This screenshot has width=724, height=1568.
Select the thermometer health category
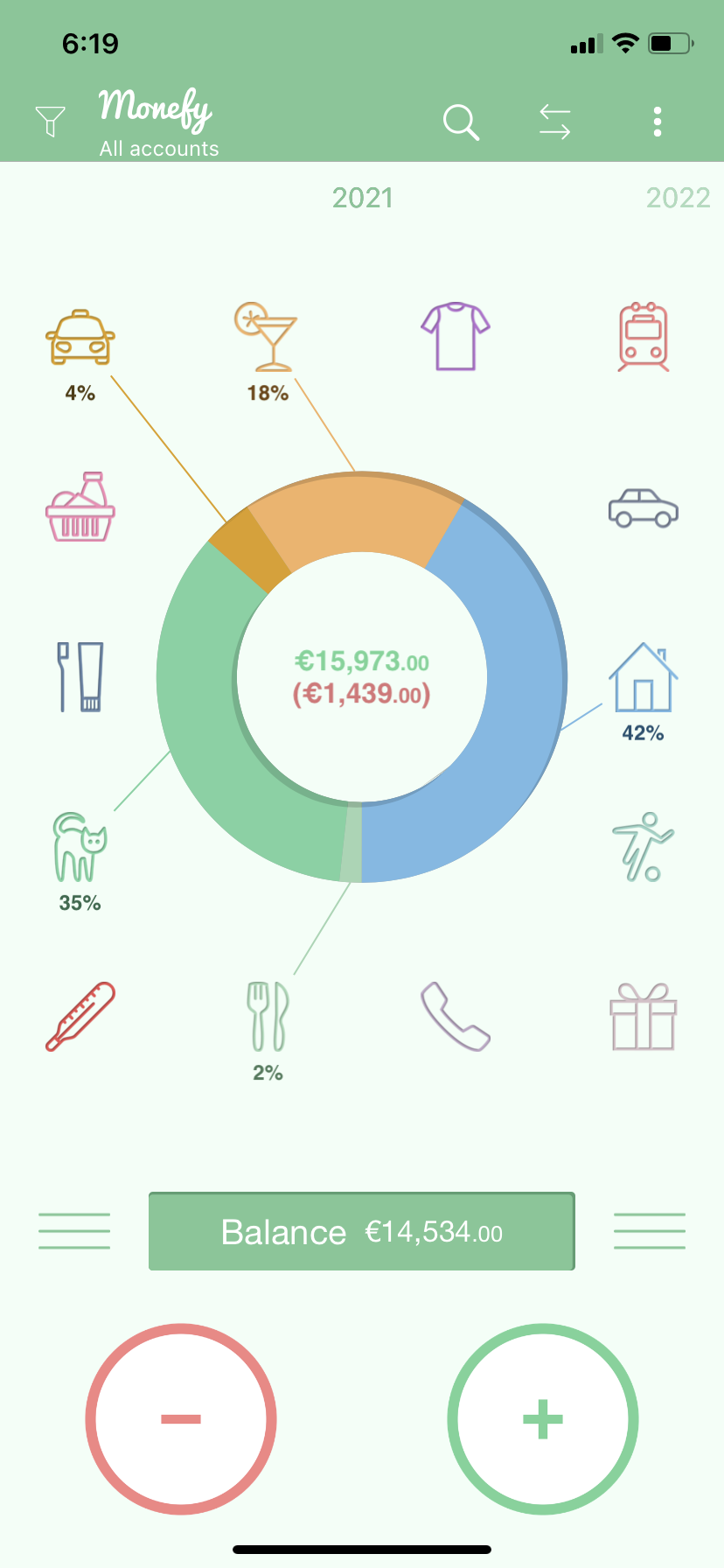point(80,1017)
